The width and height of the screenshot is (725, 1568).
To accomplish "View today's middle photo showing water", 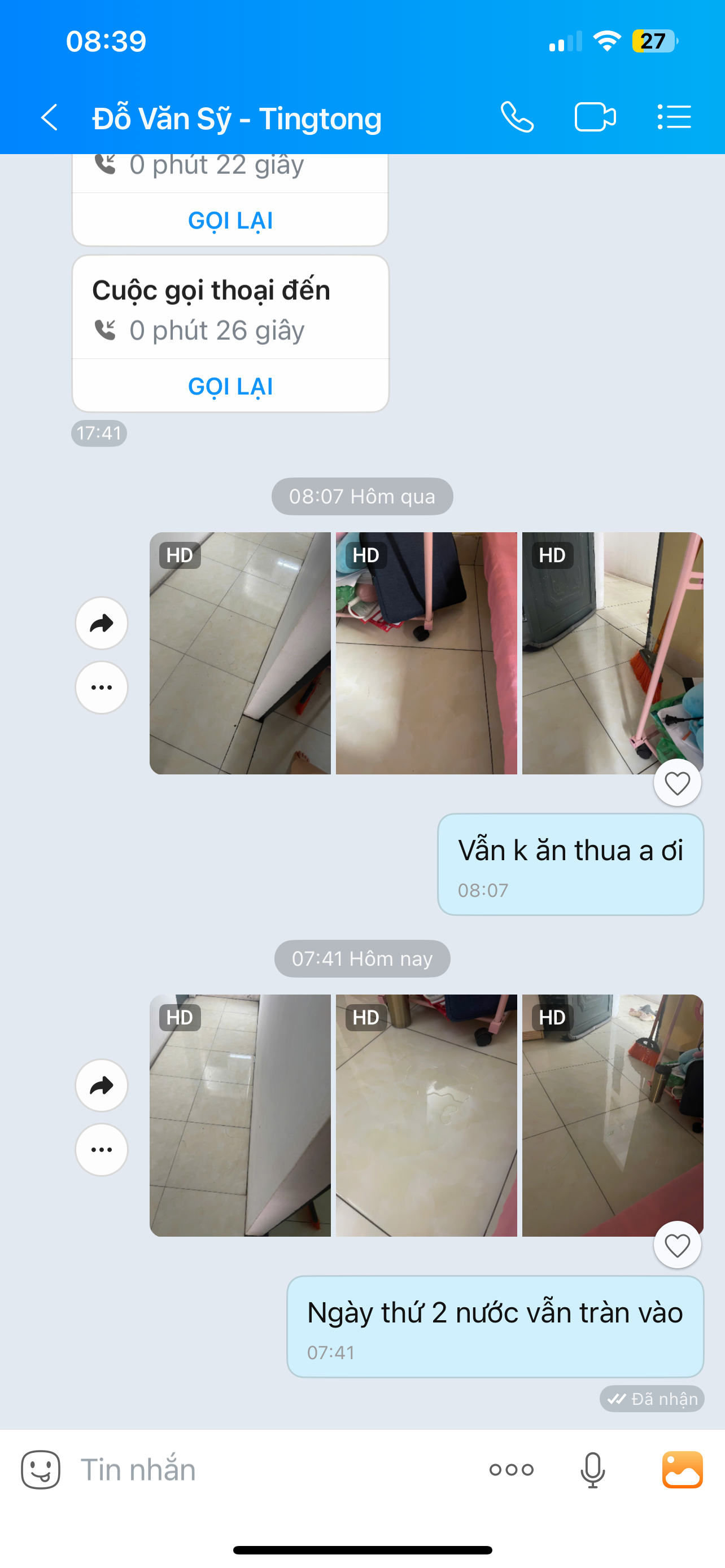I will (x=426, y=1115).
